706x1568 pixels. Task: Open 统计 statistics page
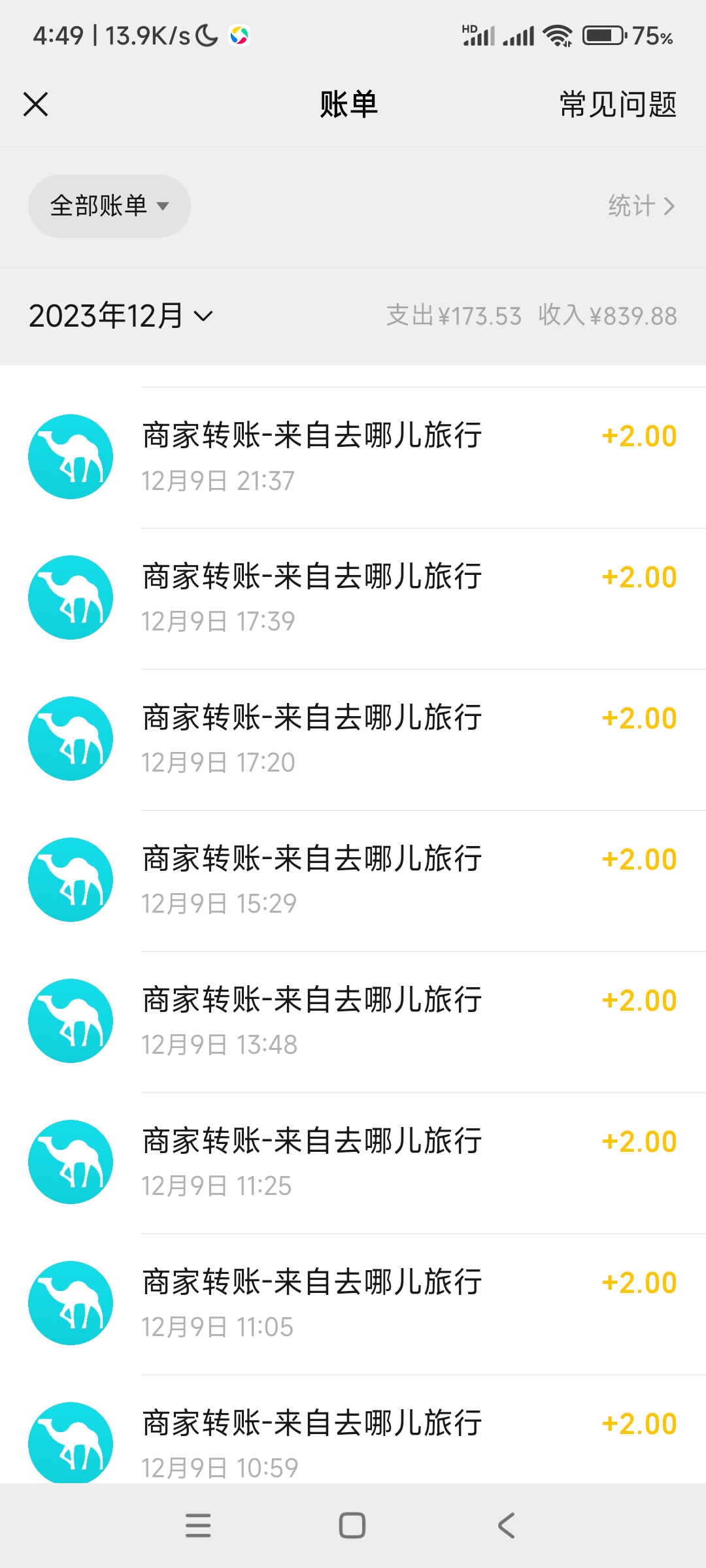click(x=641, y=206)
